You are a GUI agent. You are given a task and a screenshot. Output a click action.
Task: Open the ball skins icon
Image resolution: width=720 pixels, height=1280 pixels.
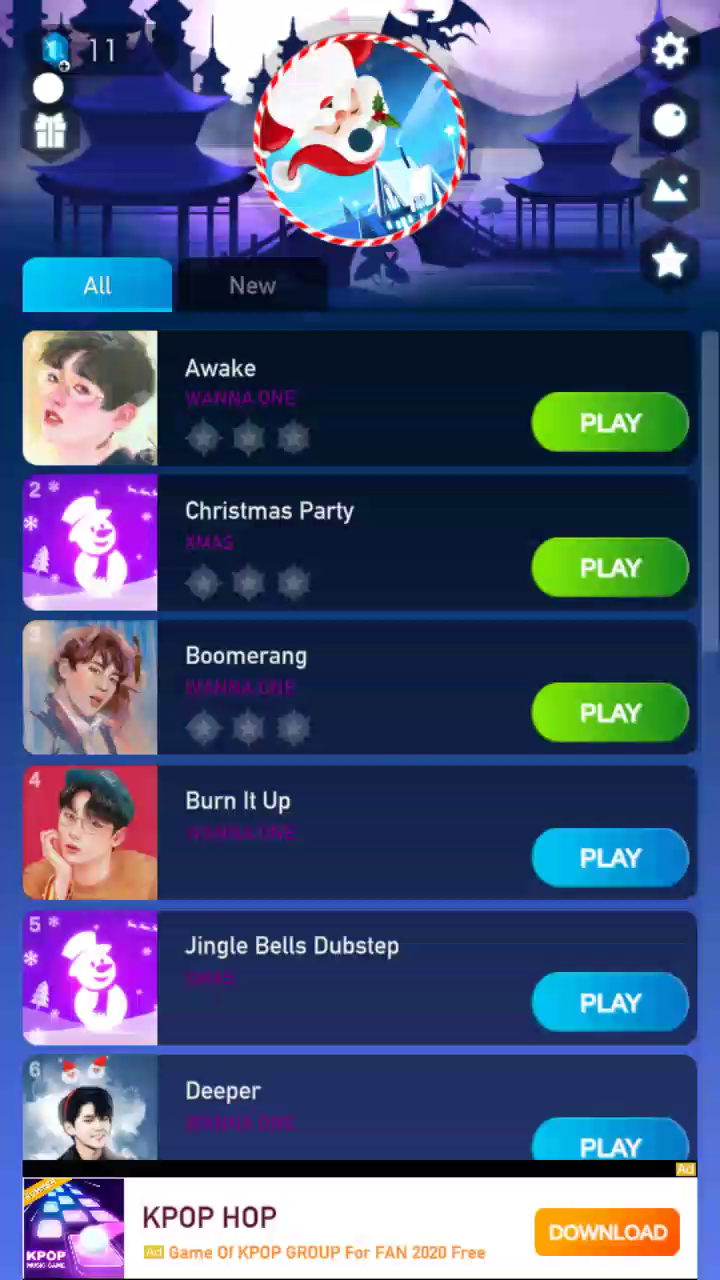669,121
